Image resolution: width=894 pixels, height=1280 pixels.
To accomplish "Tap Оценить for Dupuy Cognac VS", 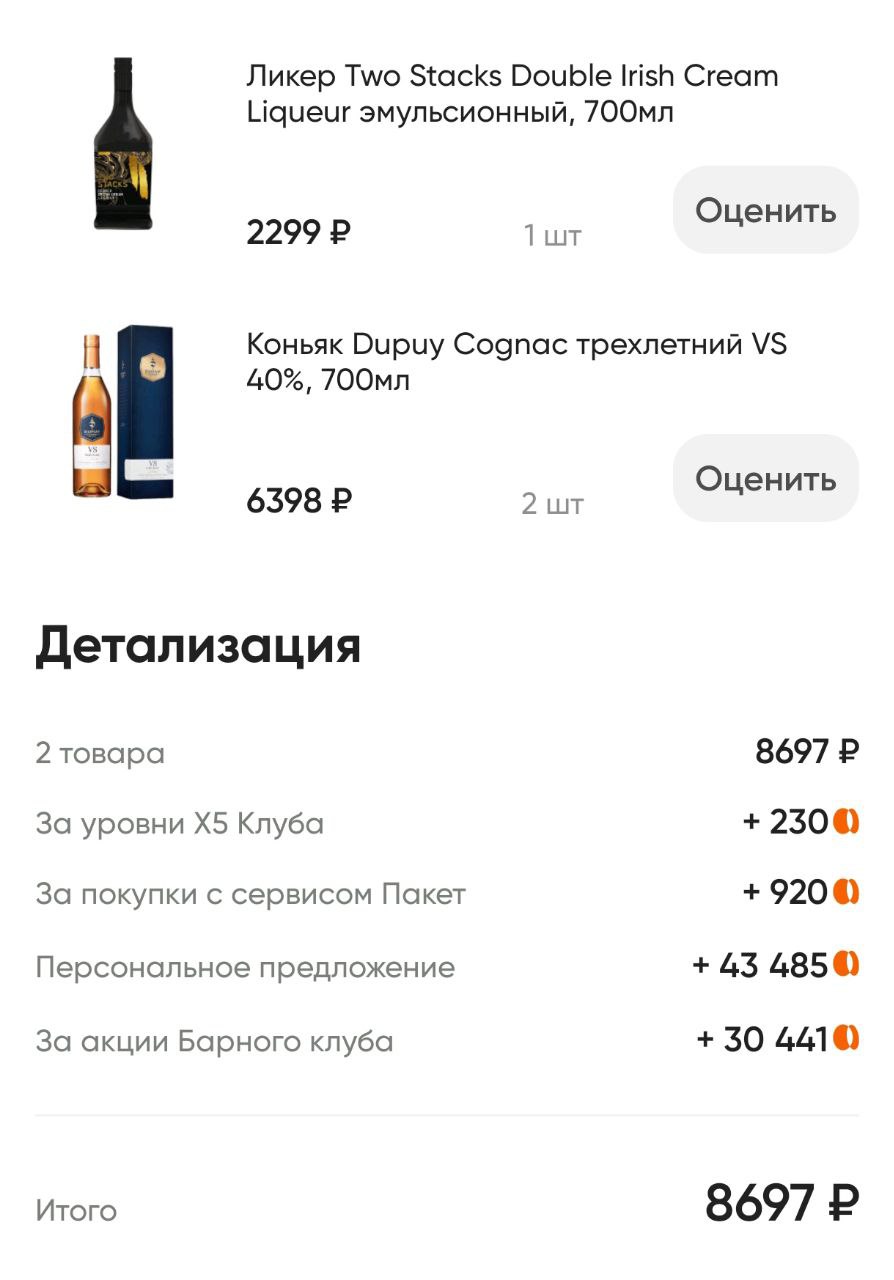I will (765, 479).
